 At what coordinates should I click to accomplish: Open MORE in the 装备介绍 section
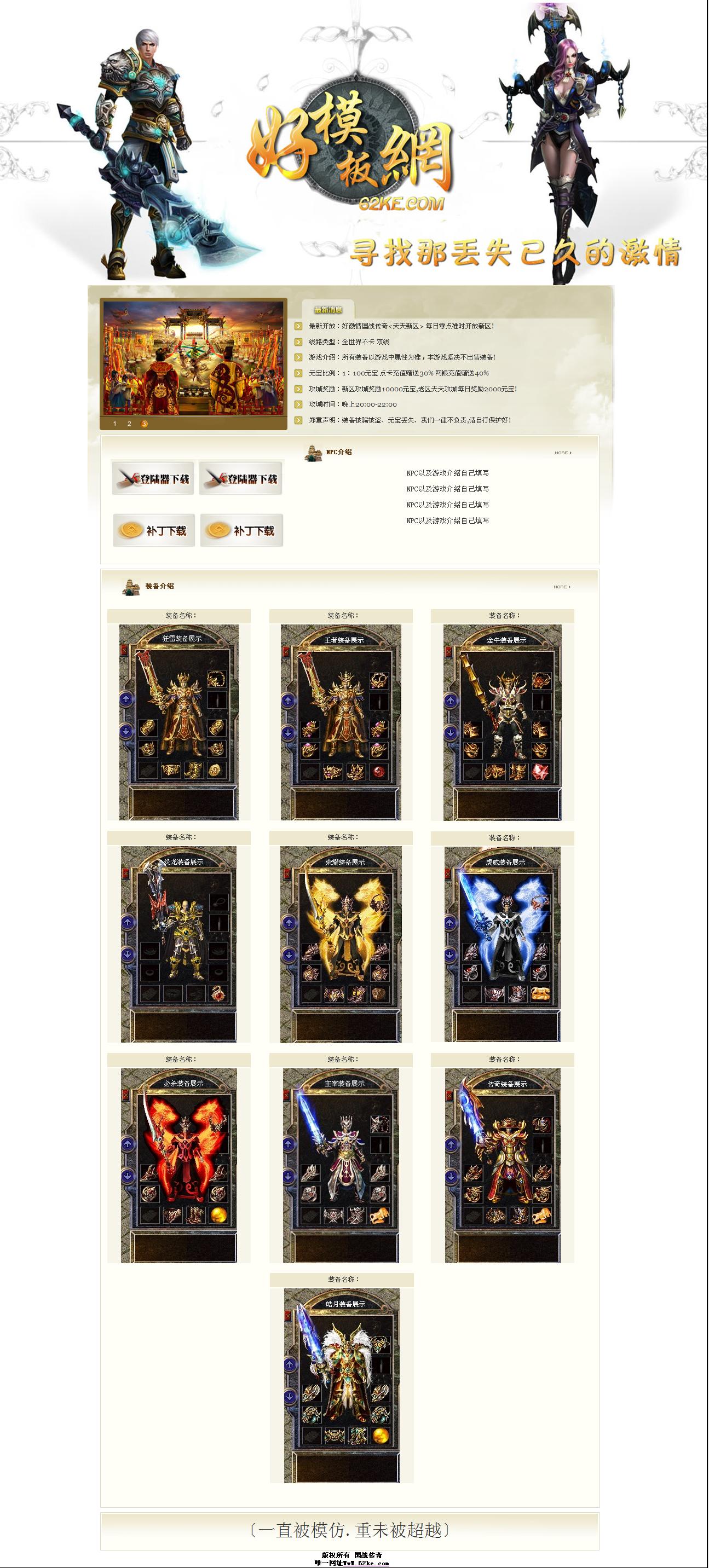click(x=562, y=587)
